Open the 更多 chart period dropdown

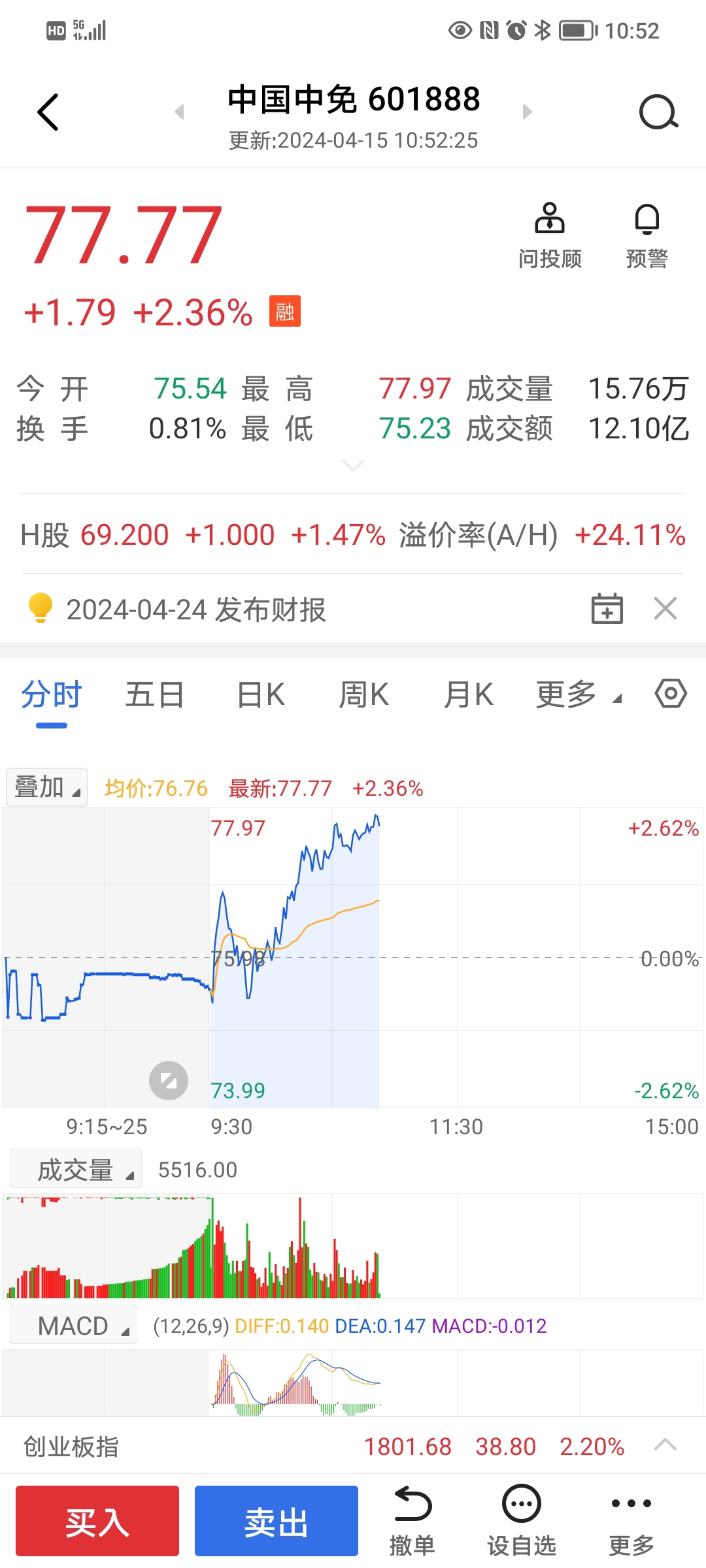(579, 694)
